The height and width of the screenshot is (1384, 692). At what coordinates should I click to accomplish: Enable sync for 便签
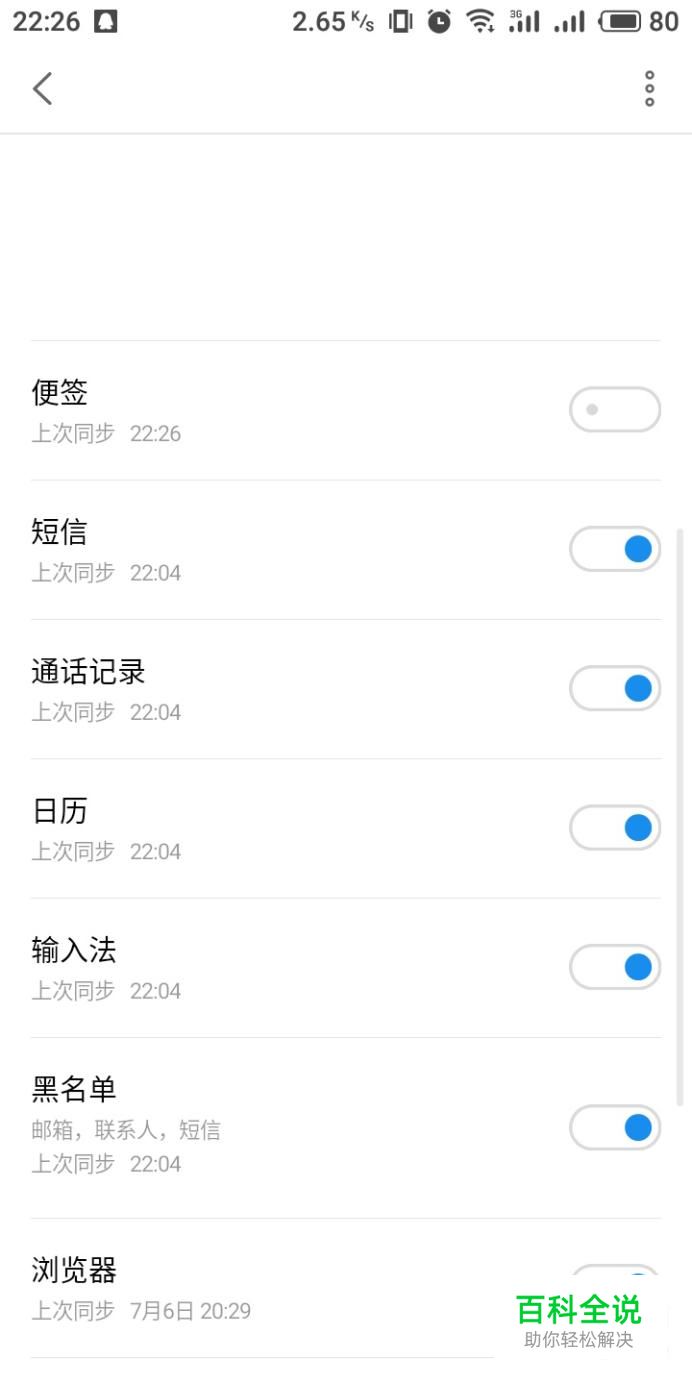tap(615, 410)
